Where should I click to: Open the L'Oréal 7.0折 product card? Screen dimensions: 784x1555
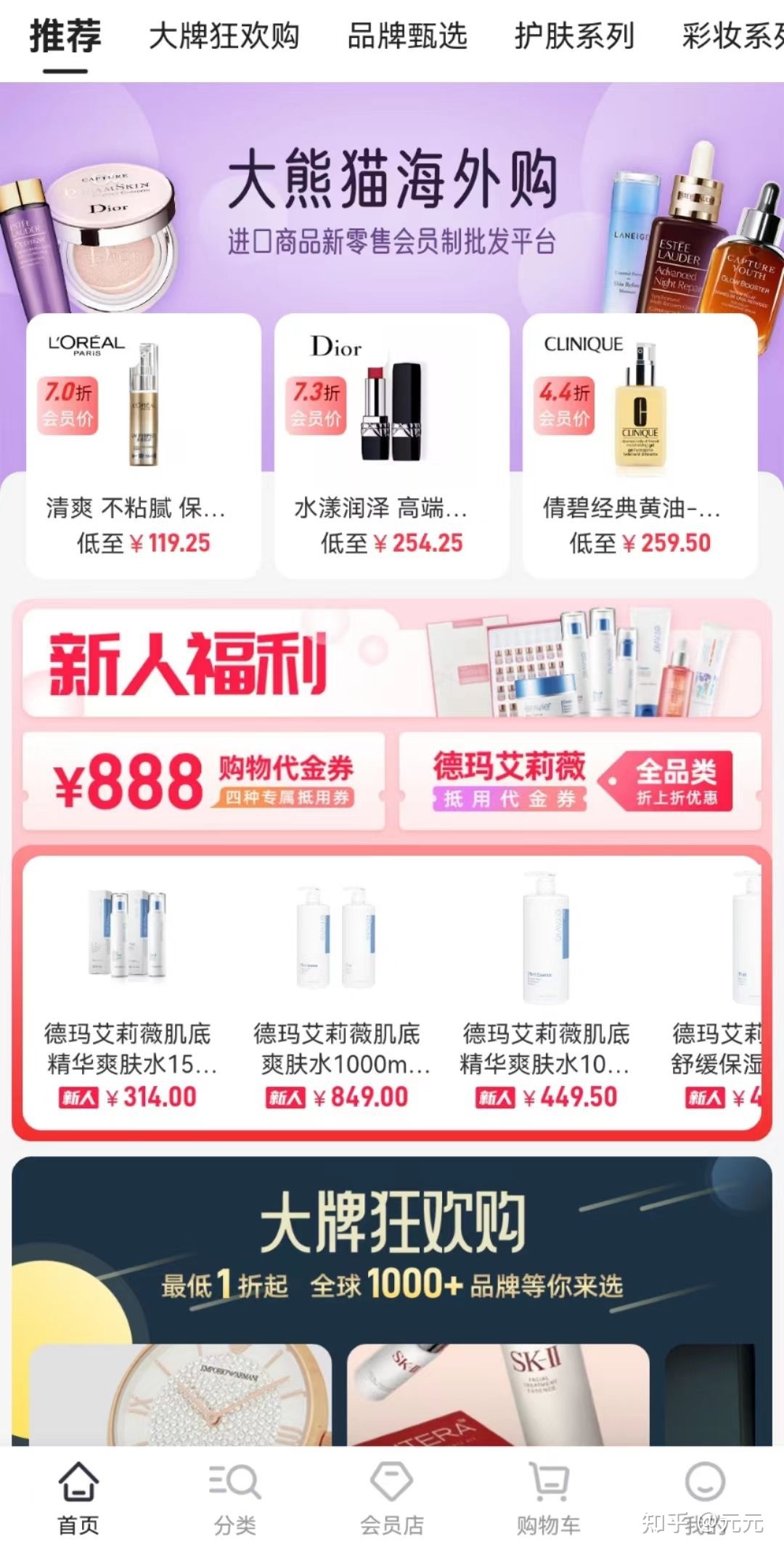click(143, 446)
